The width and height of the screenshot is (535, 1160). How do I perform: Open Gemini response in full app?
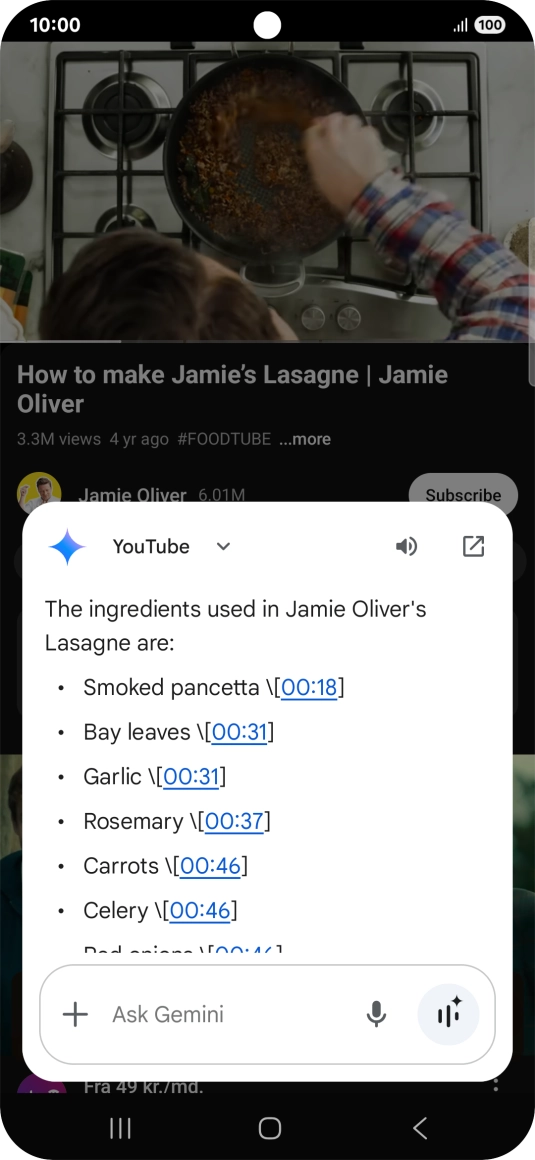(x=473, y=547)
